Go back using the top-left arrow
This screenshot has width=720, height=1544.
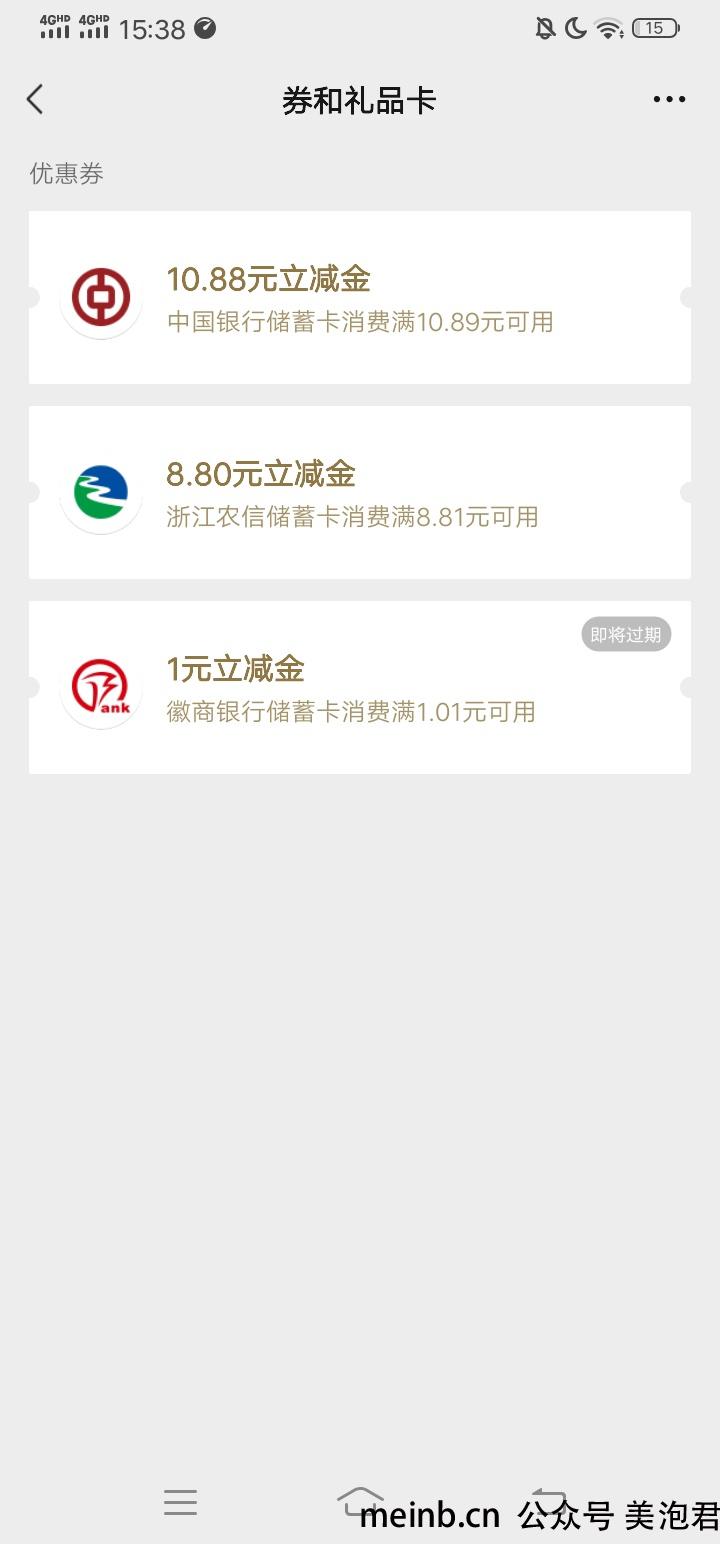point(35,99)
